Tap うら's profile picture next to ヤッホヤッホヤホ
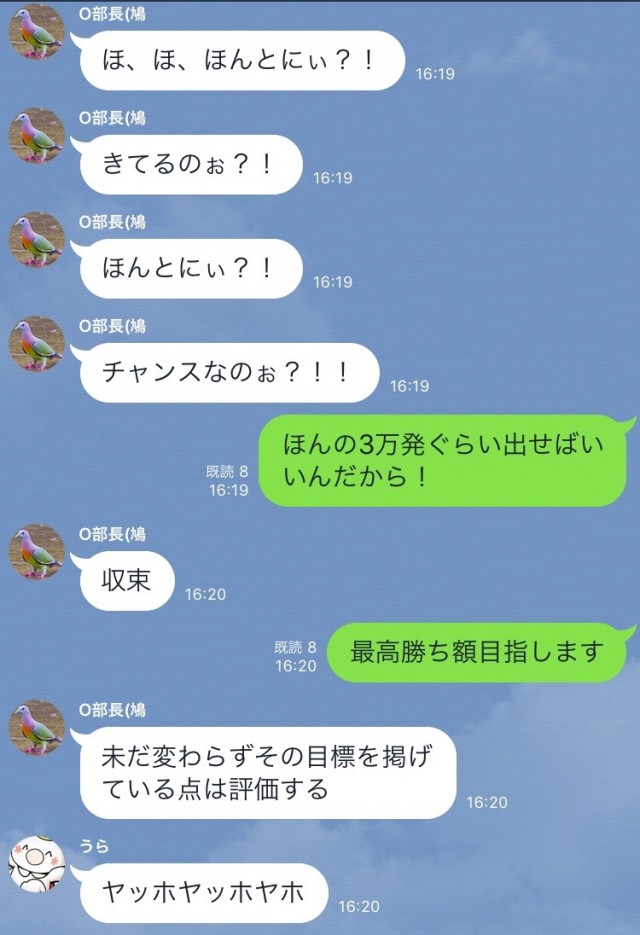This screenshot has width=640, height=935. click(37, 864)
